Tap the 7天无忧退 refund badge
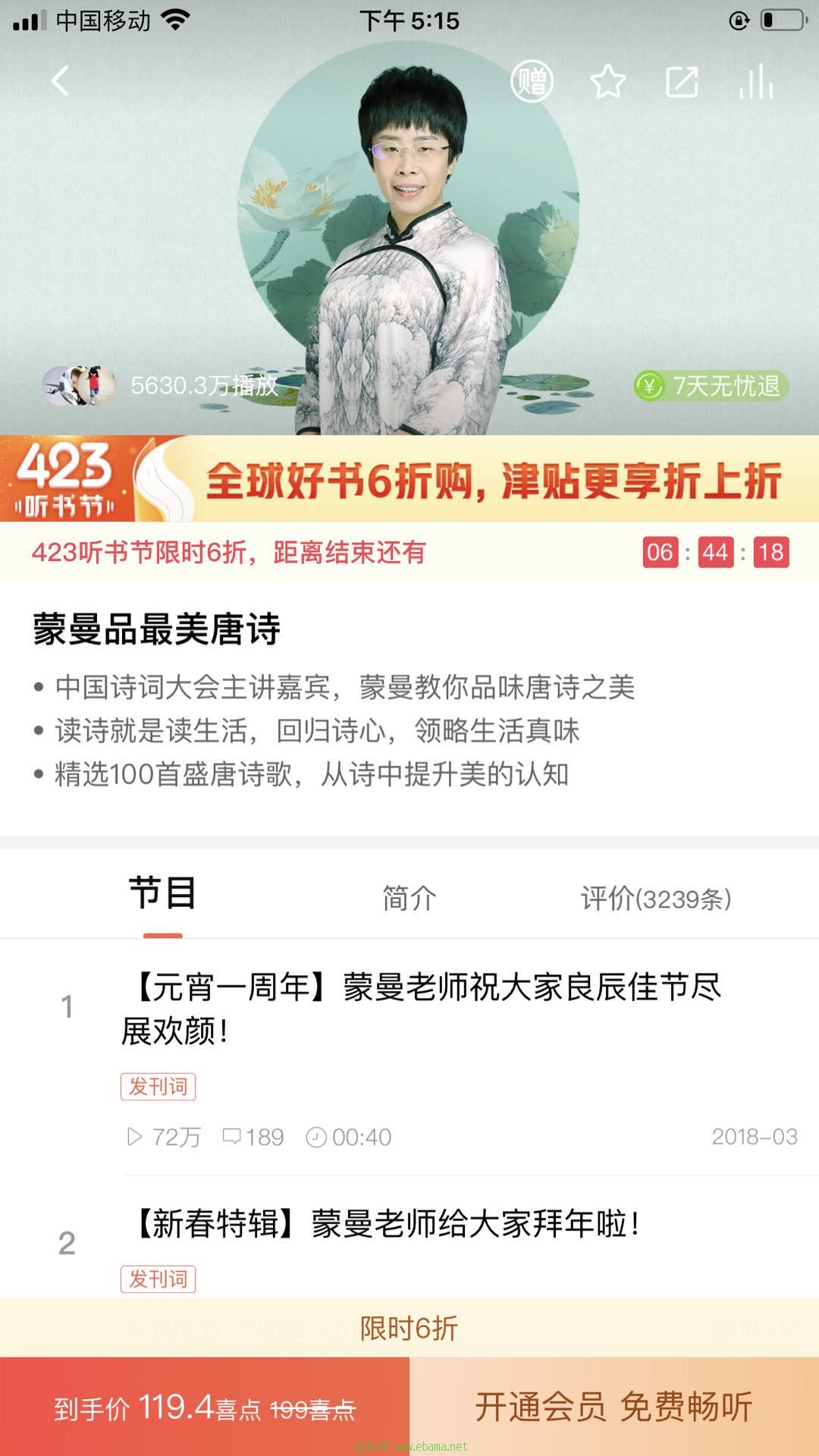Screen dimensions: 819x1456 711,386
